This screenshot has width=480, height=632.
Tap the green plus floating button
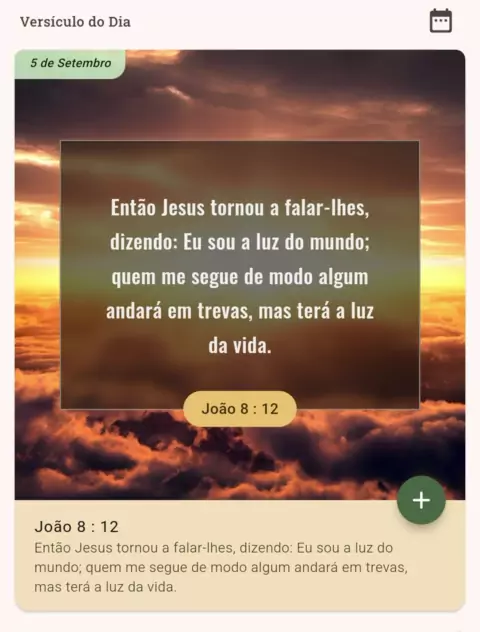(x=421, y=500)
